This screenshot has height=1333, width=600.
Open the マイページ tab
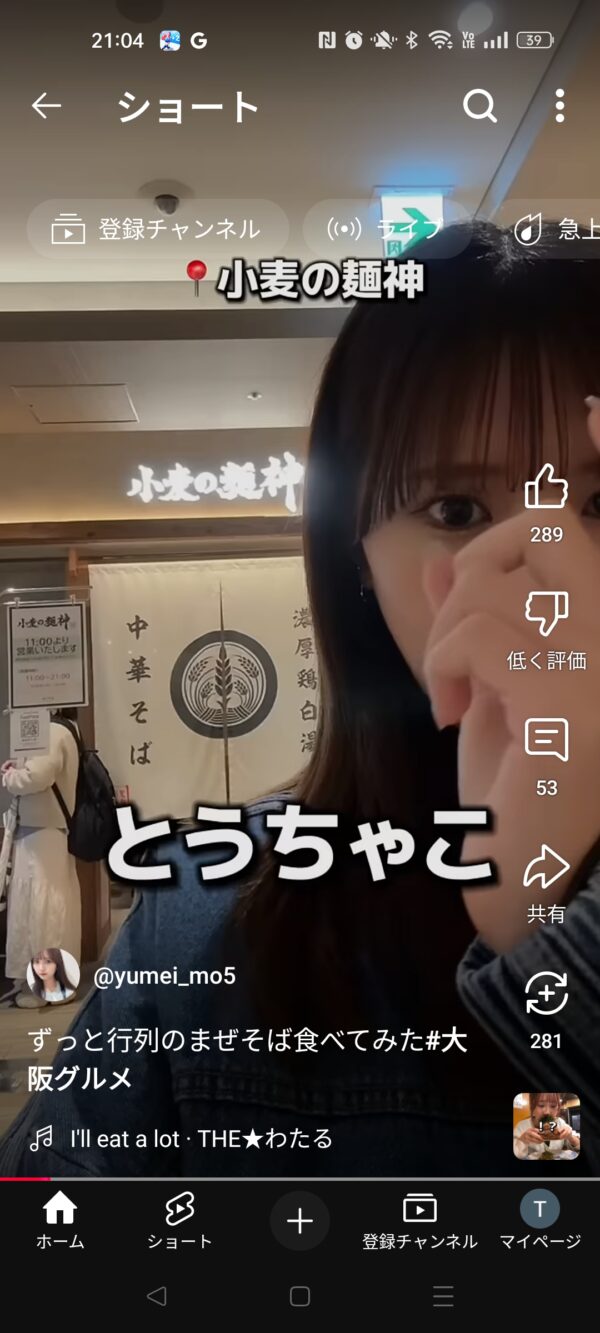pyautogui.click(x=540, y=1221)
